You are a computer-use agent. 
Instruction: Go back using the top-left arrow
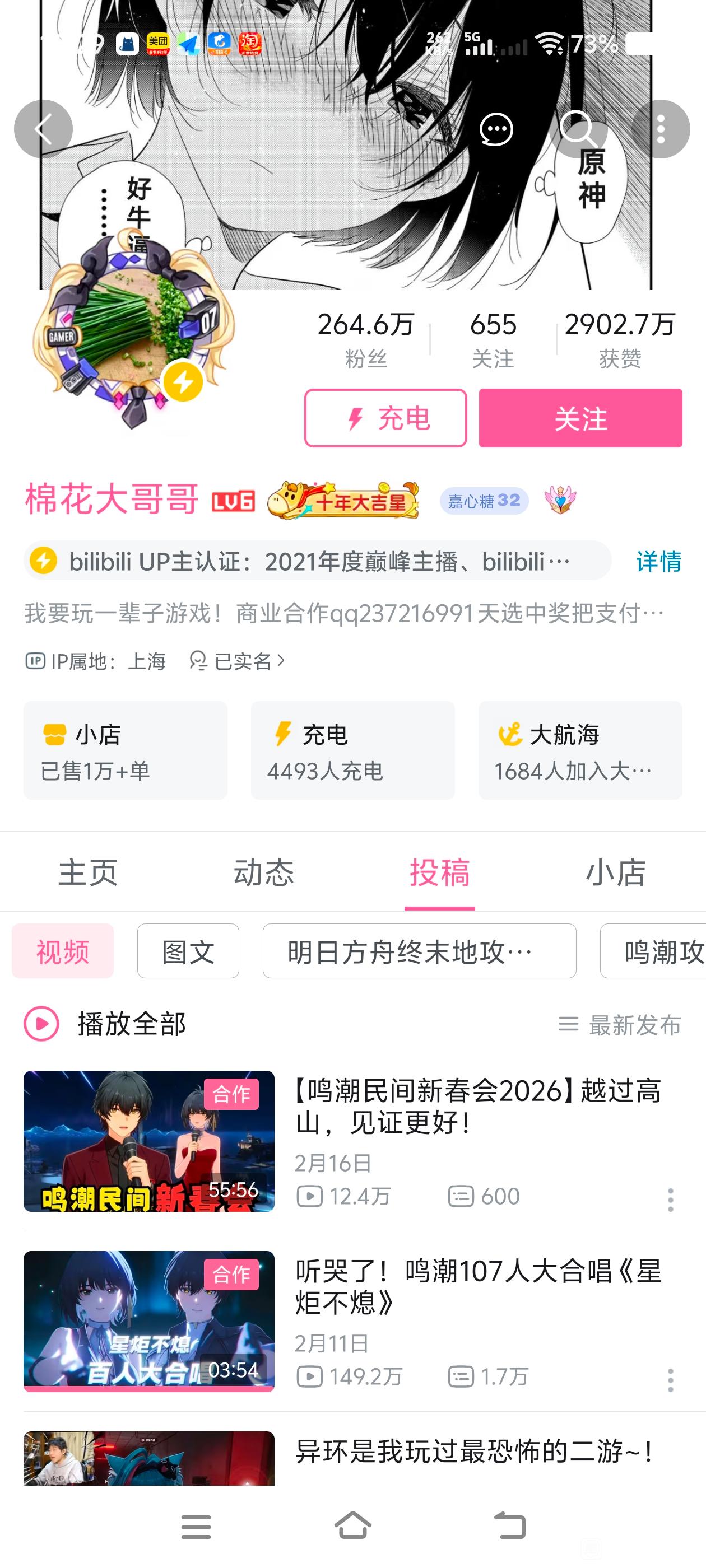(43, 129)
